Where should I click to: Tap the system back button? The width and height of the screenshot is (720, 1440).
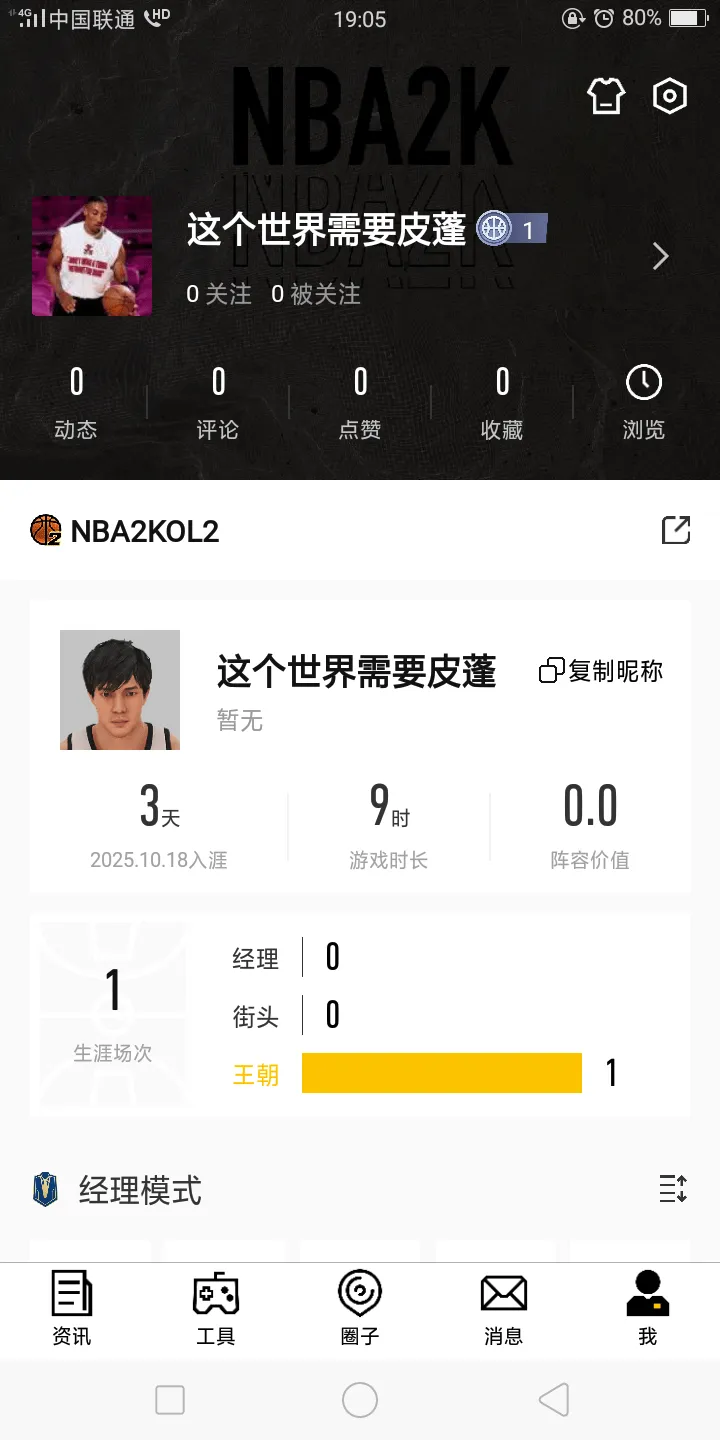coord(553,1400)
